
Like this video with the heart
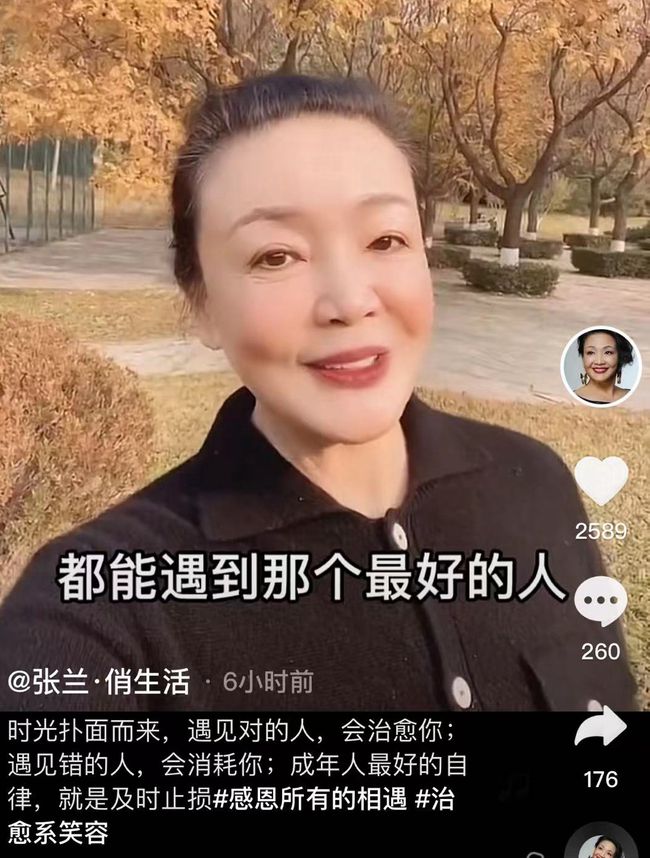click(x=601, y=481)
